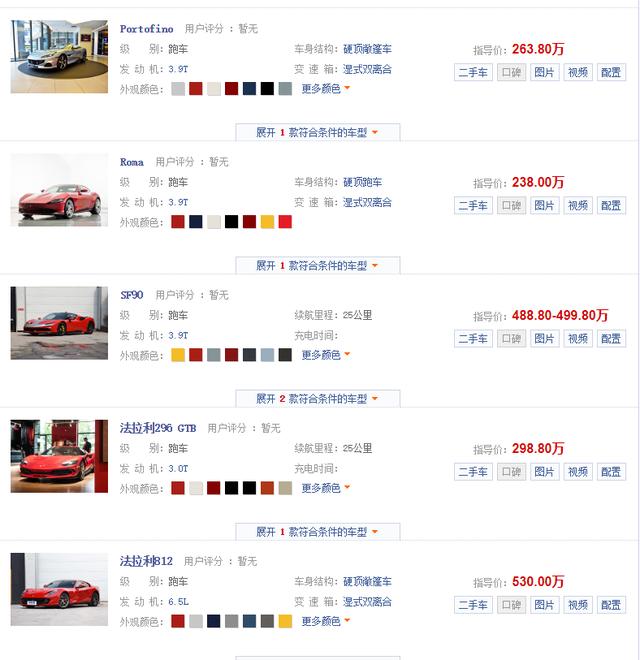View 配置 specs for 法拉利296 GTB
Viewport: 640px width, 660px height.
(x=611, y=472)
